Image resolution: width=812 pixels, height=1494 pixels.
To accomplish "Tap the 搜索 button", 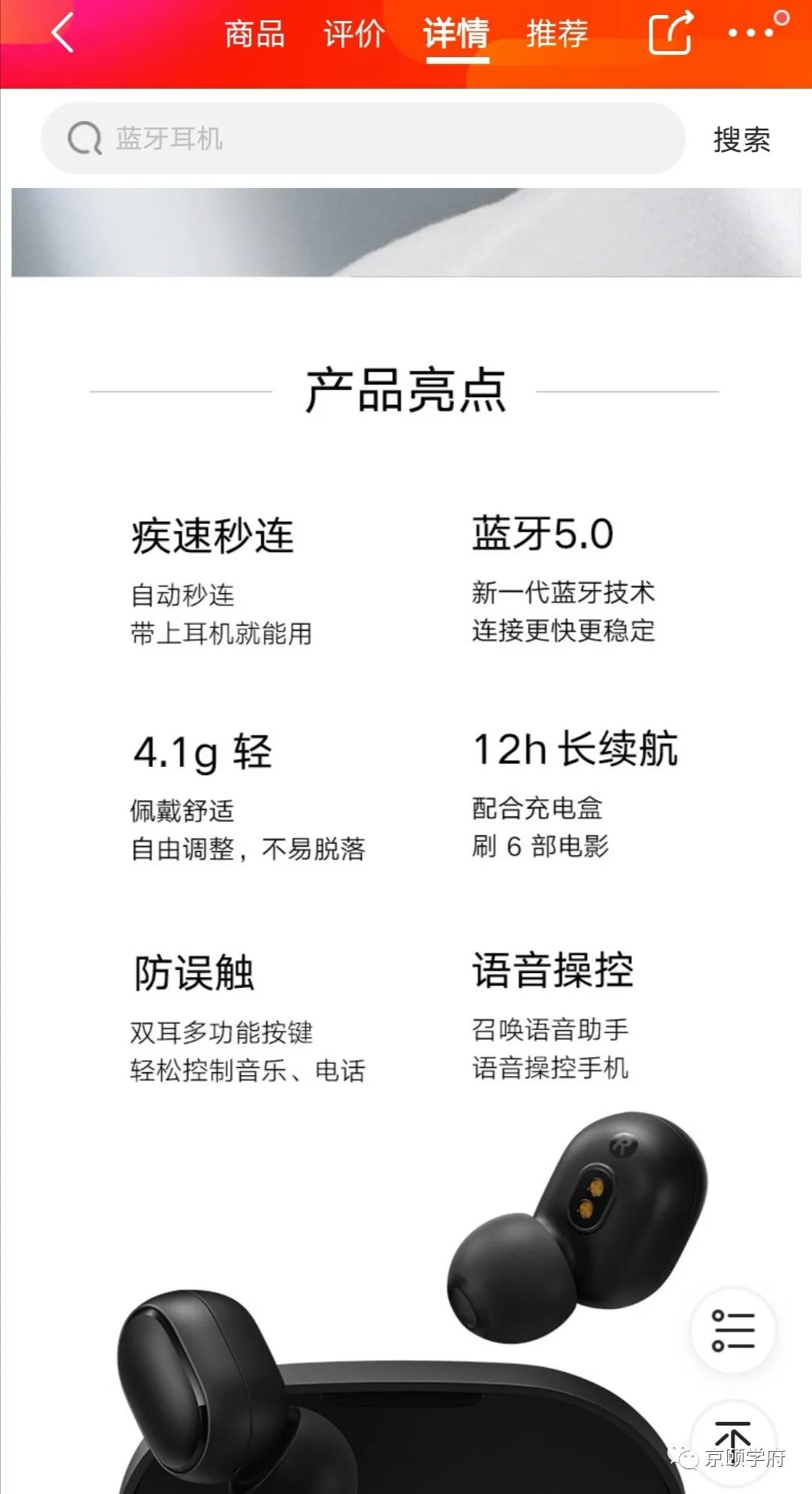I will 741,140.
